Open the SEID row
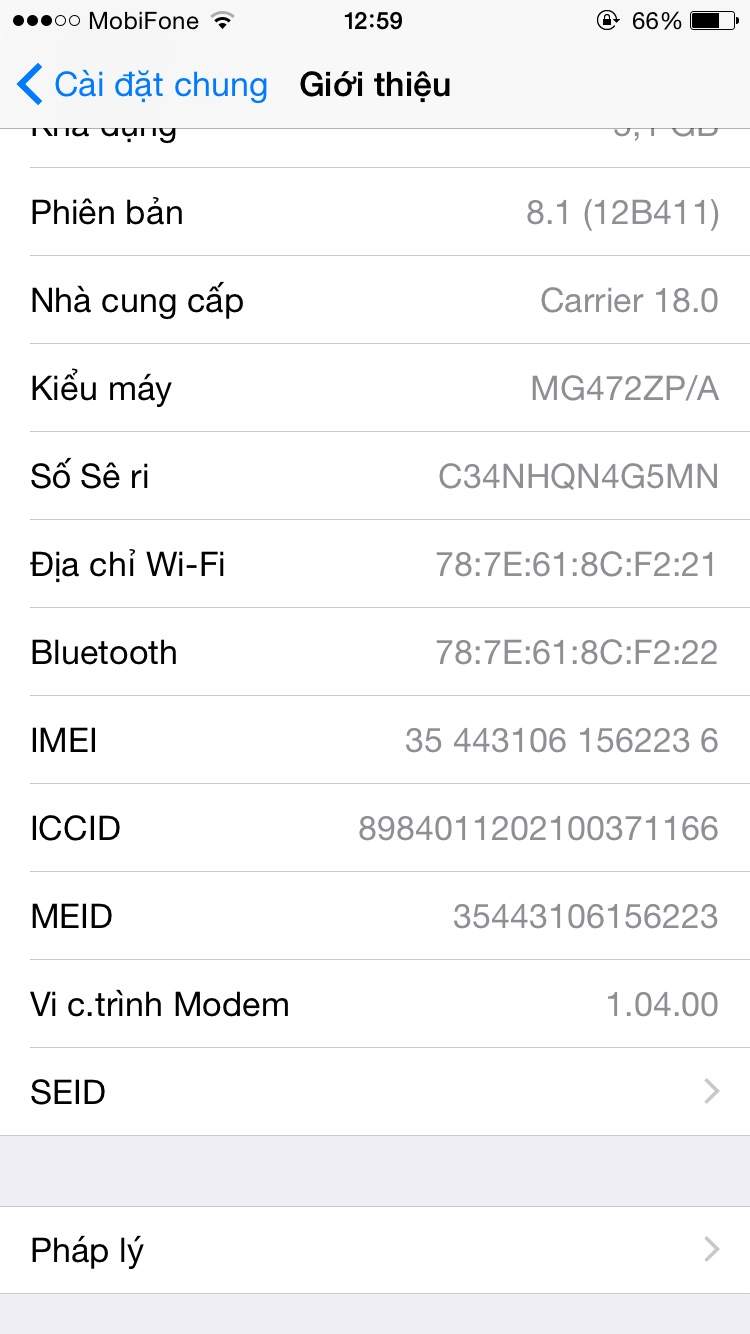The width and height of the screenshot is (750, 1334). coord(375,1091)
